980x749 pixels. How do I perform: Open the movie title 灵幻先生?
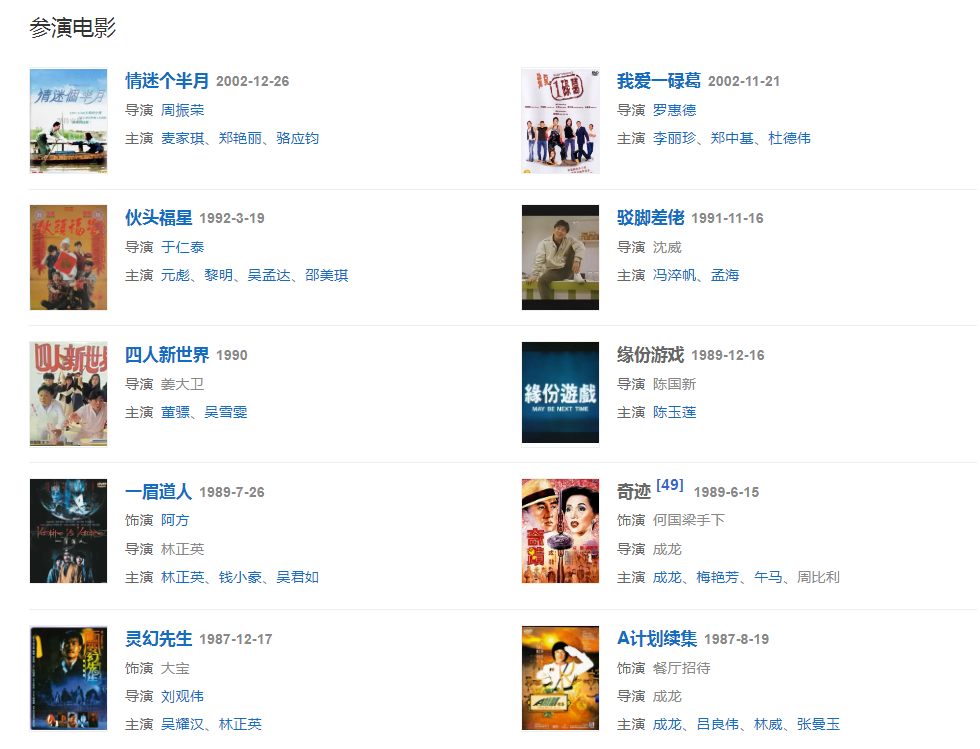click(159, 639)
